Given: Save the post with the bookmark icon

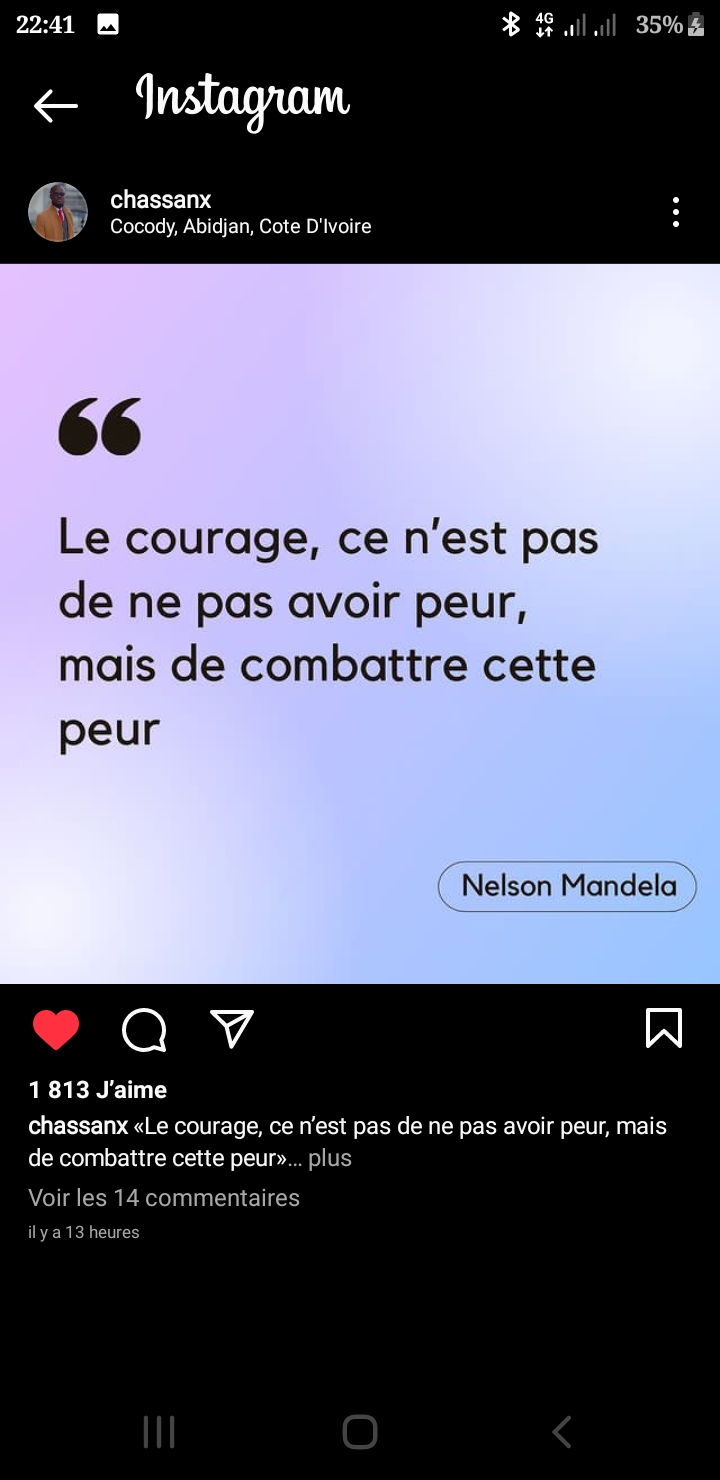Looking at the screenshot, I should coord(664,1028).
